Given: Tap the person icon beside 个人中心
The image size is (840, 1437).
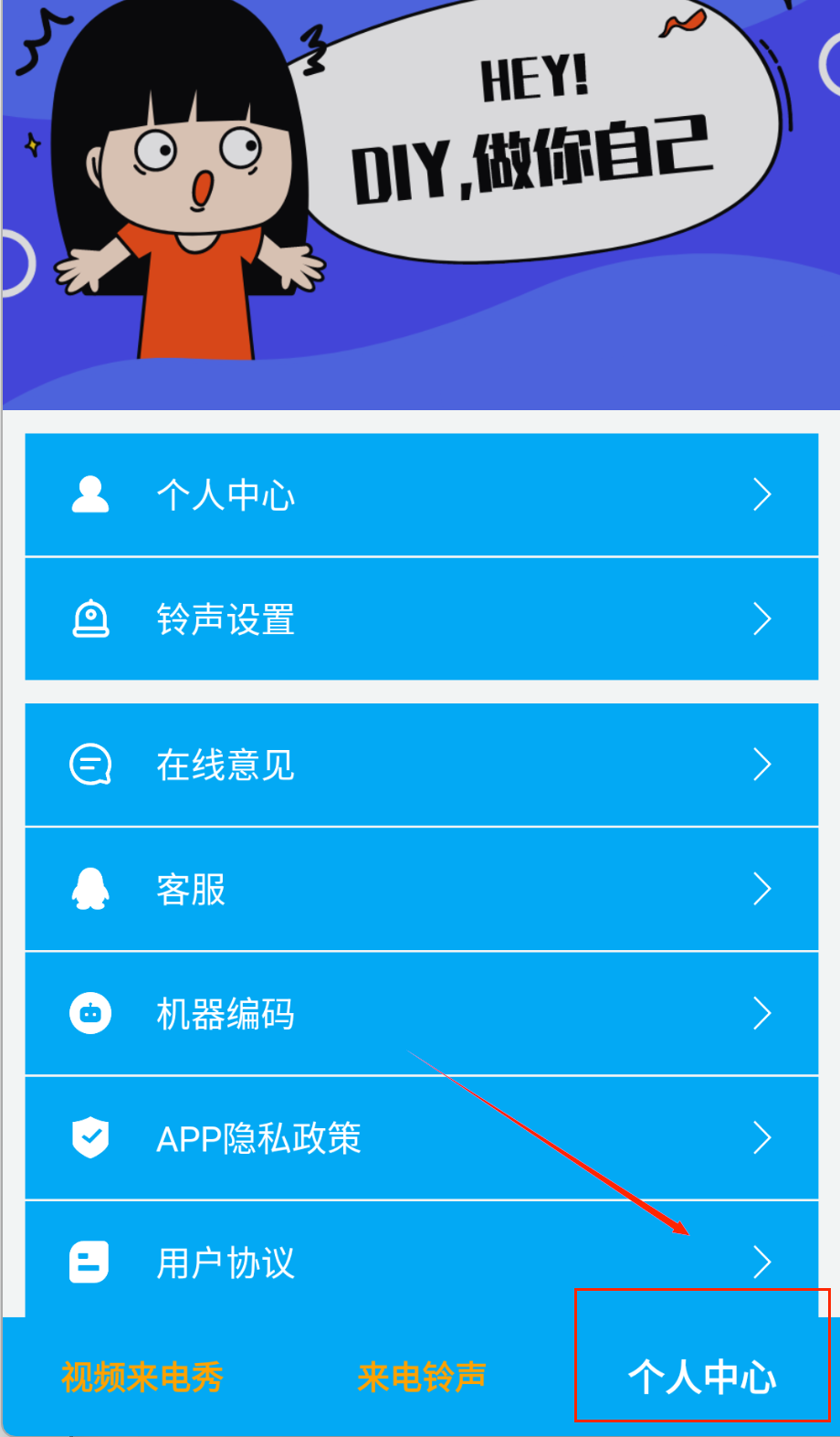Looking at the screenshot, I should (89, 494).
